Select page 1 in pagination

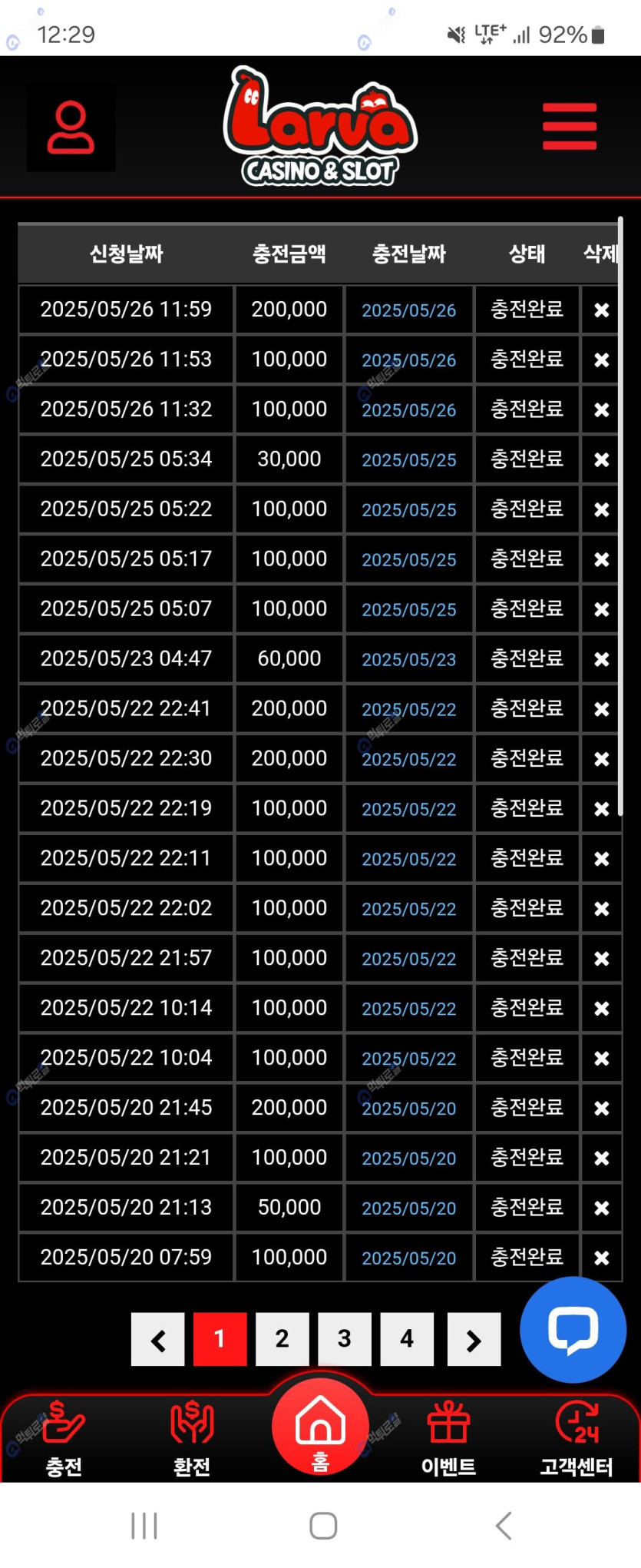coord(220,1339)
